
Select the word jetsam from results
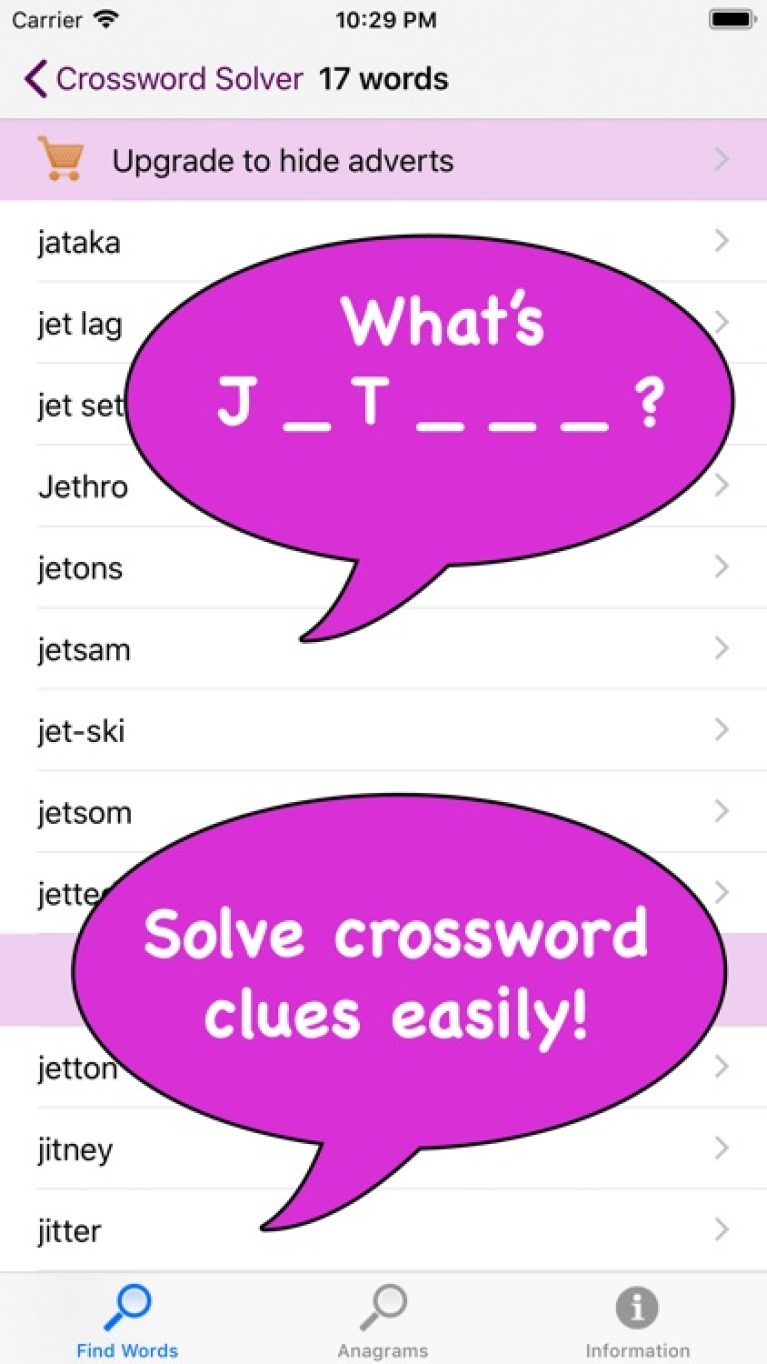[83, 649]
